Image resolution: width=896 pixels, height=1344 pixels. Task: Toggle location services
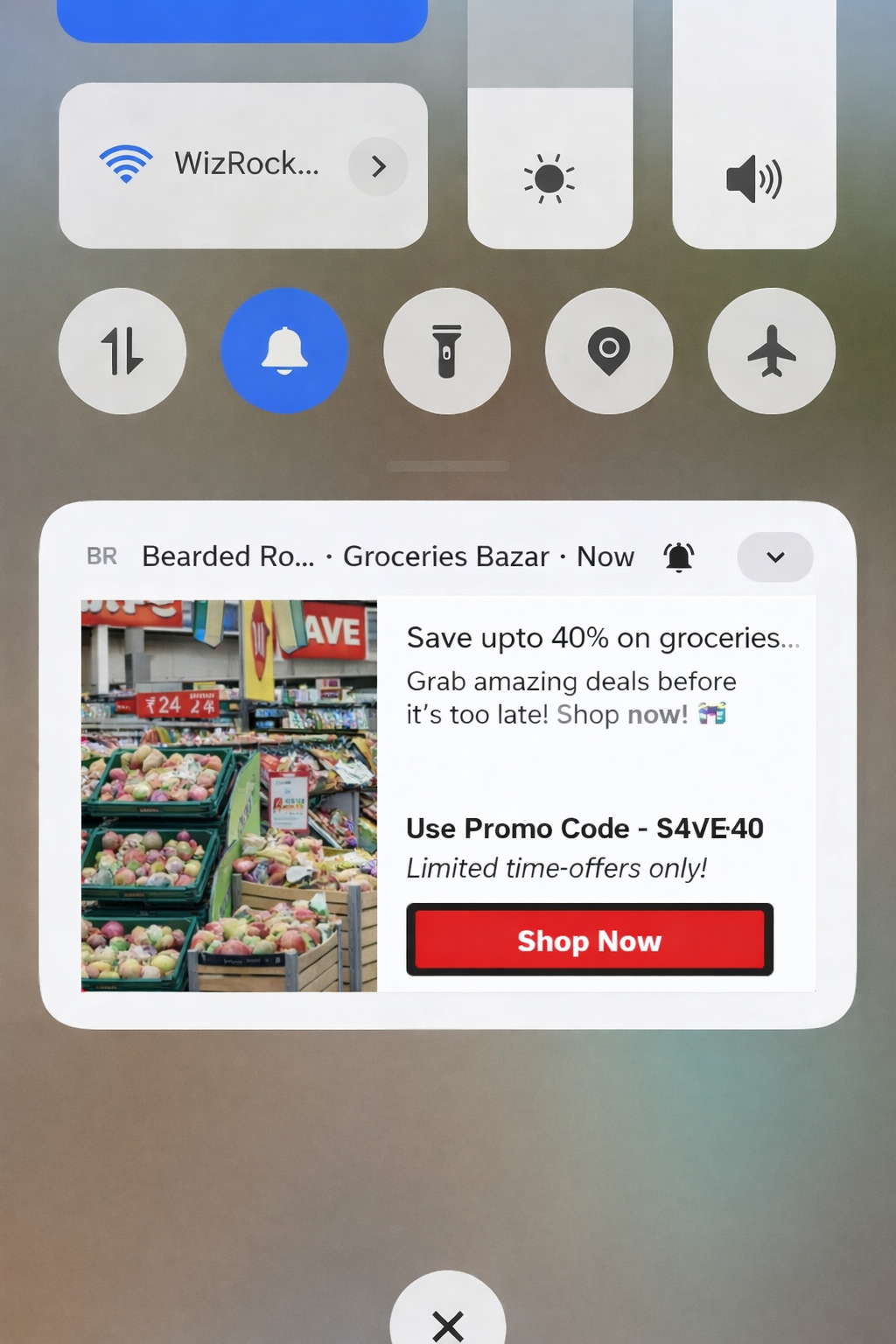(x=609, y=351)
